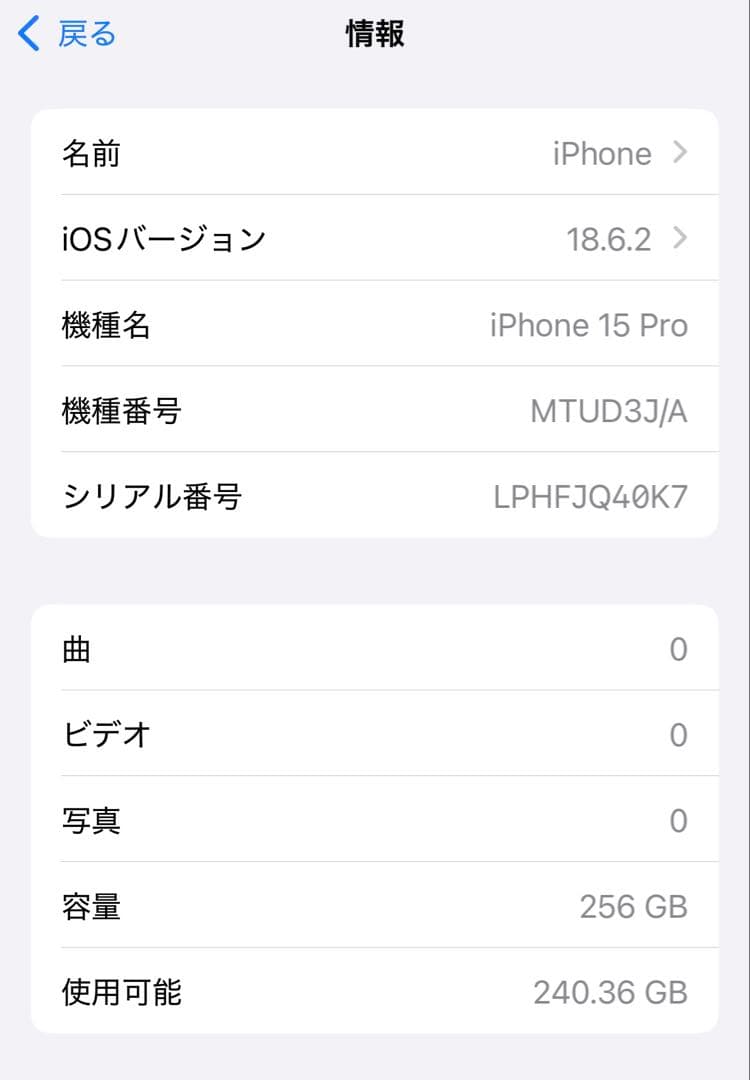
Task: Open the iOSバージョン details
Action: pyautogui.click(x=375, y=238)
